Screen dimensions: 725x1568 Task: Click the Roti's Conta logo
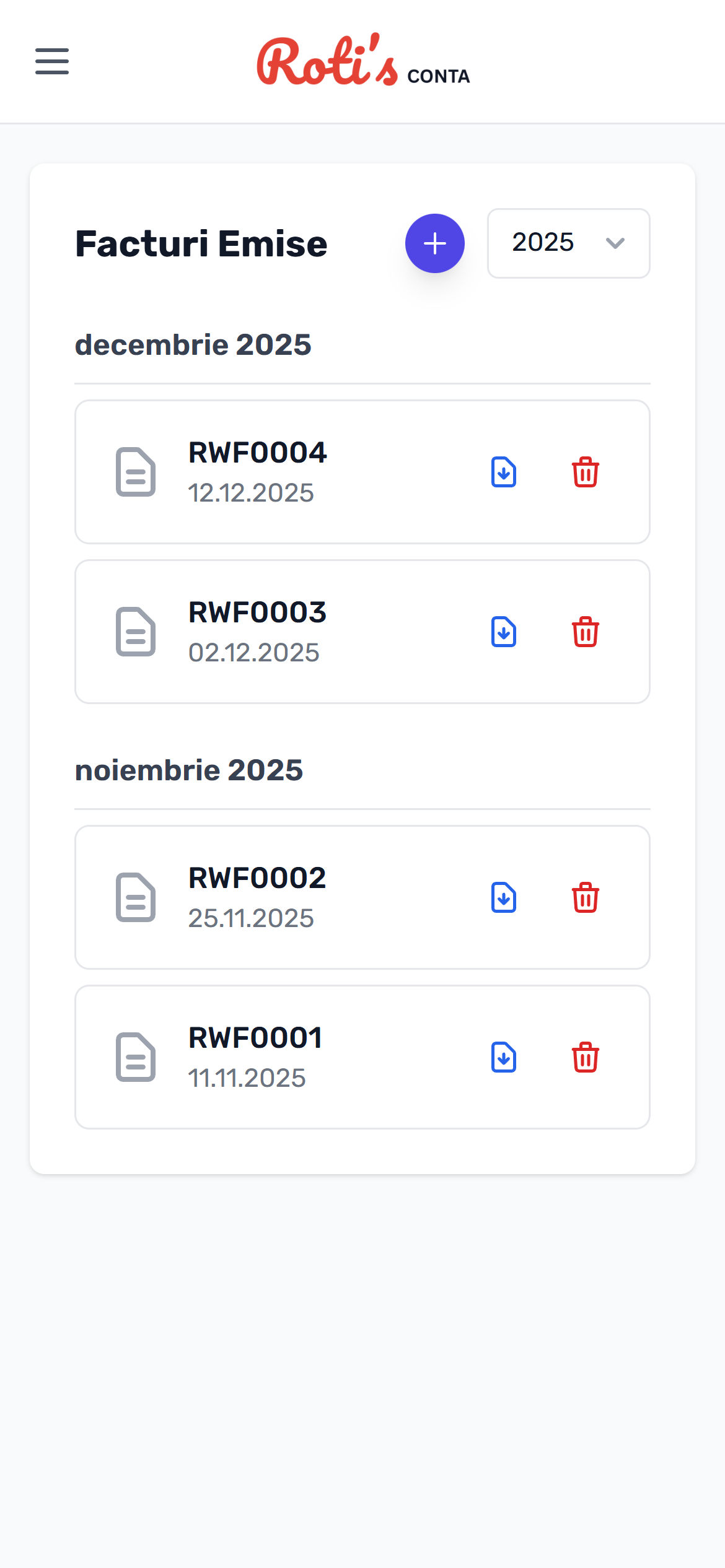pyautogui.click(x=362, y=62)
